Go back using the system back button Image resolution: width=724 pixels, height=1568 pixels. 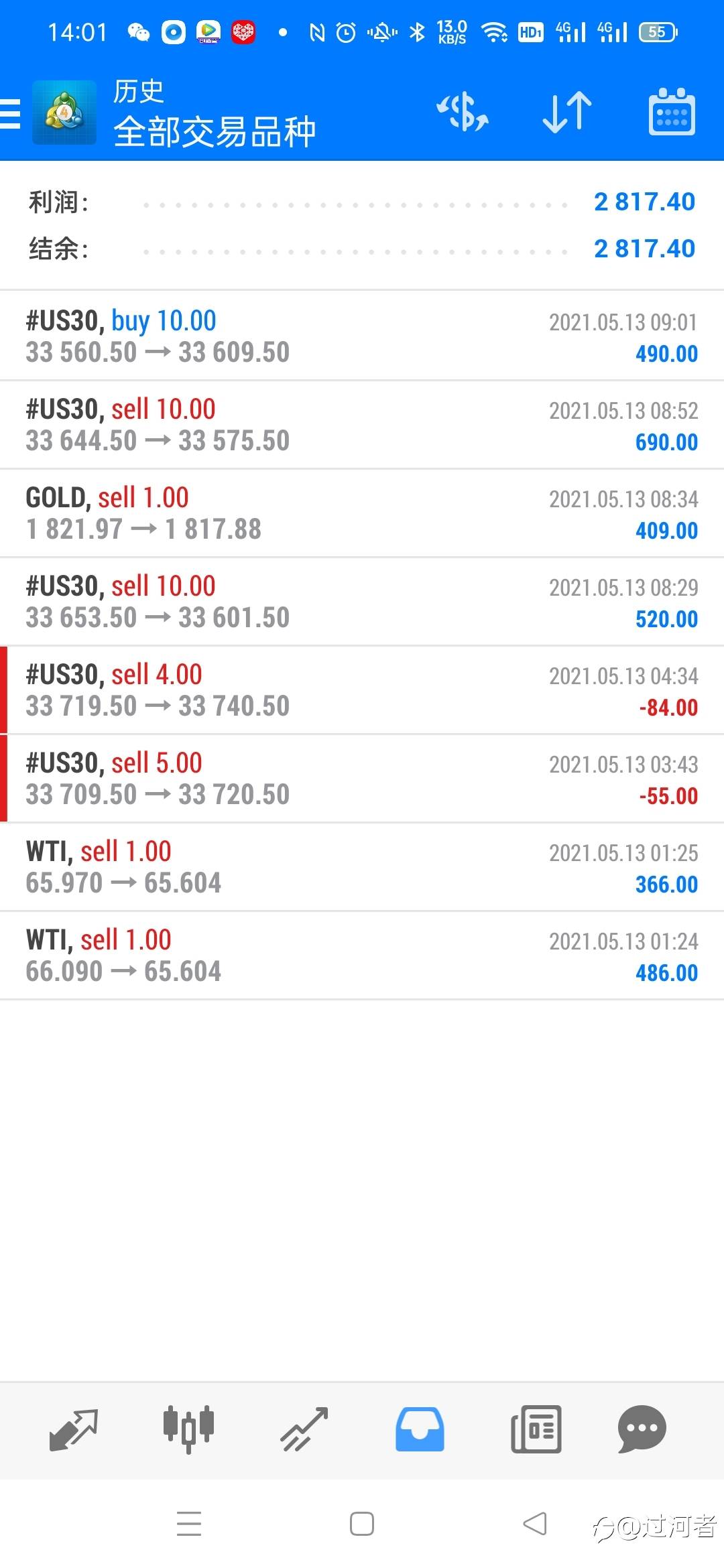tap(535, 1524)
